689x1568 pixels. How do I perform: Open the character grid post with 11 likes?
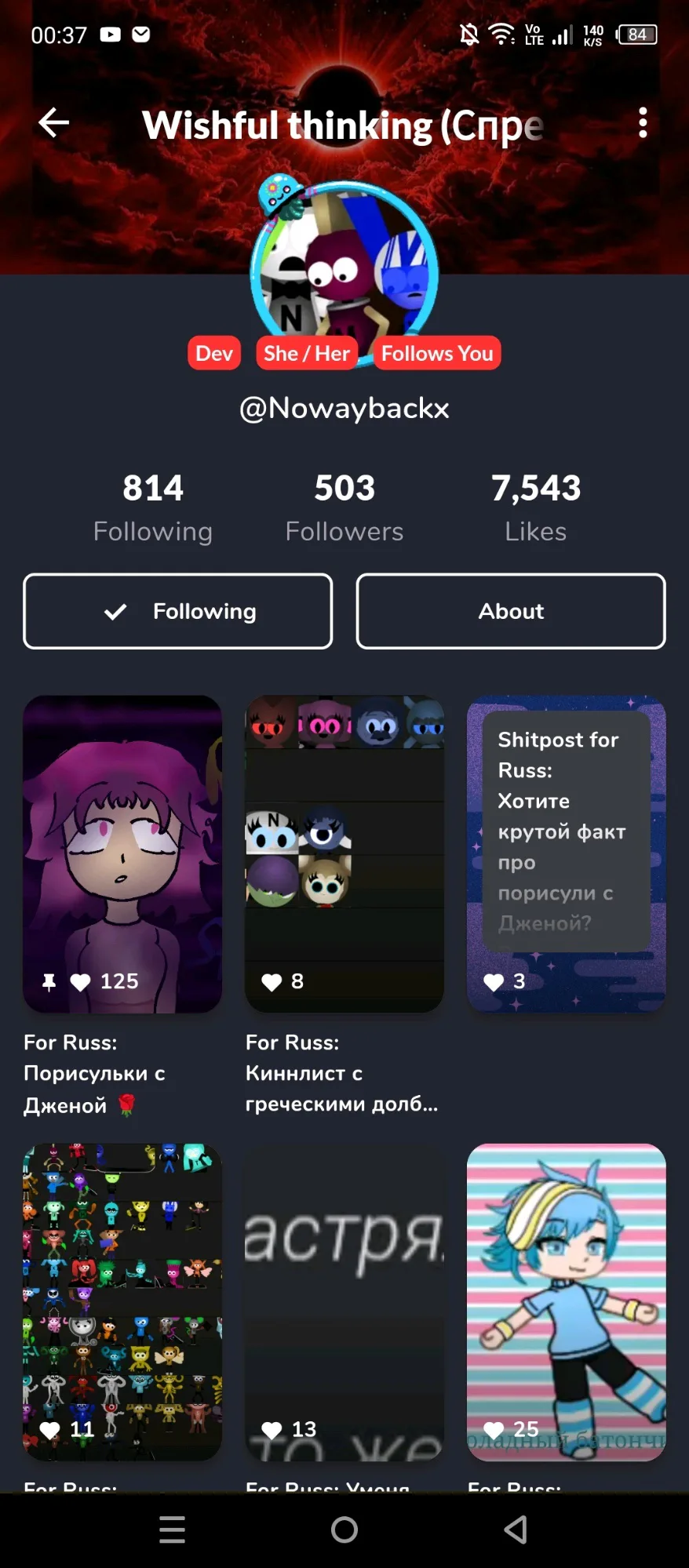click(122, 1302)
